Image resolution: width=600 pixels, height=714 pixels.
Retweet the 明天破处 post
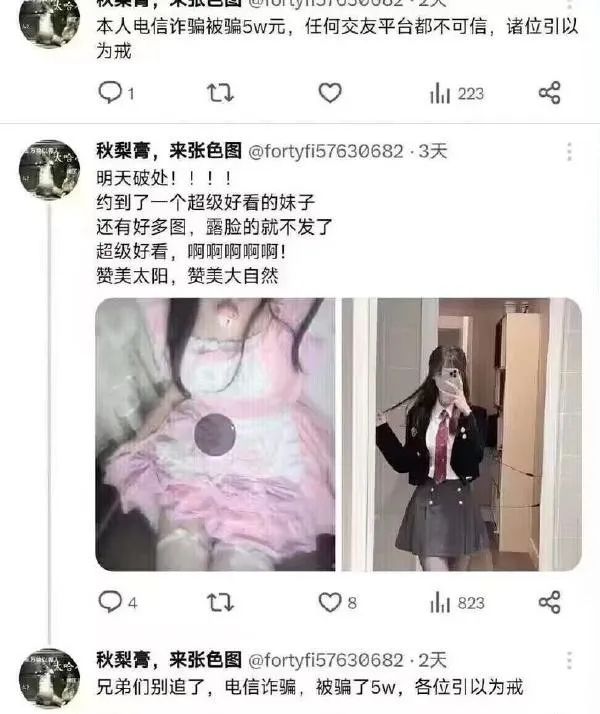(x=220, y=602)
